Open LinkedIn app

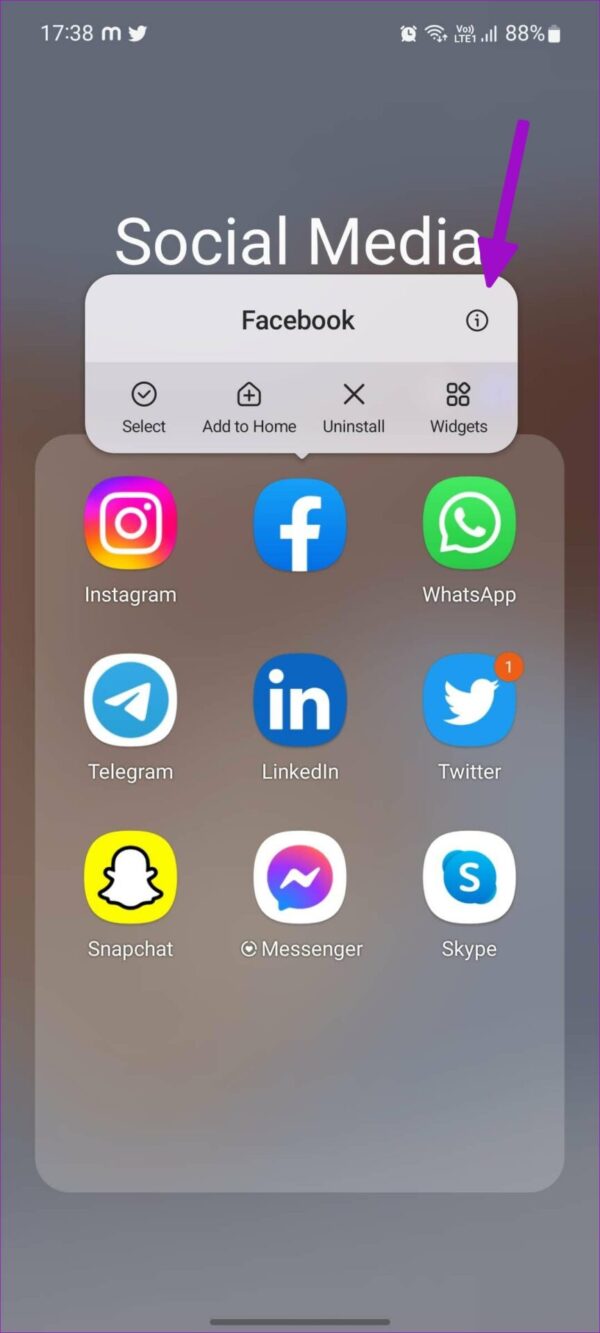(x=300, y=700)
